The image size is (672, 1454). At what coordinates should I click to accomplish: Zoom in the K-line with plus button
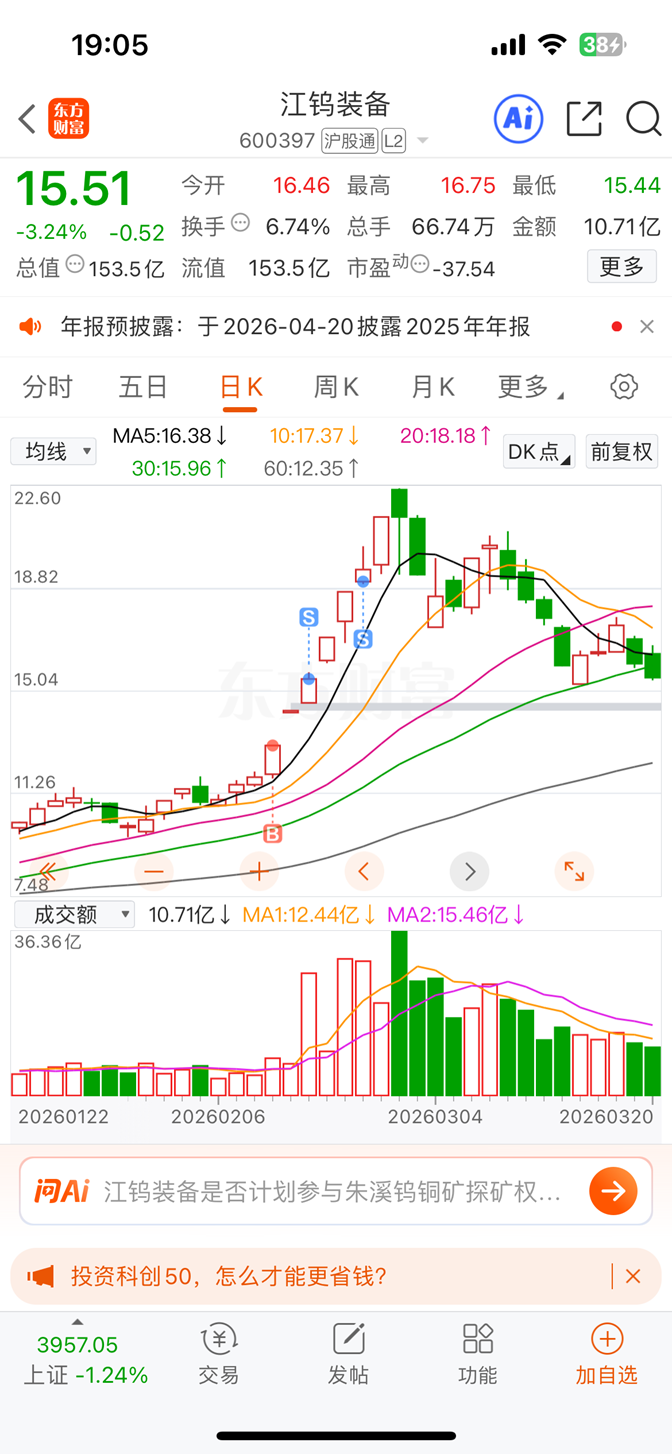pos(259,872)
